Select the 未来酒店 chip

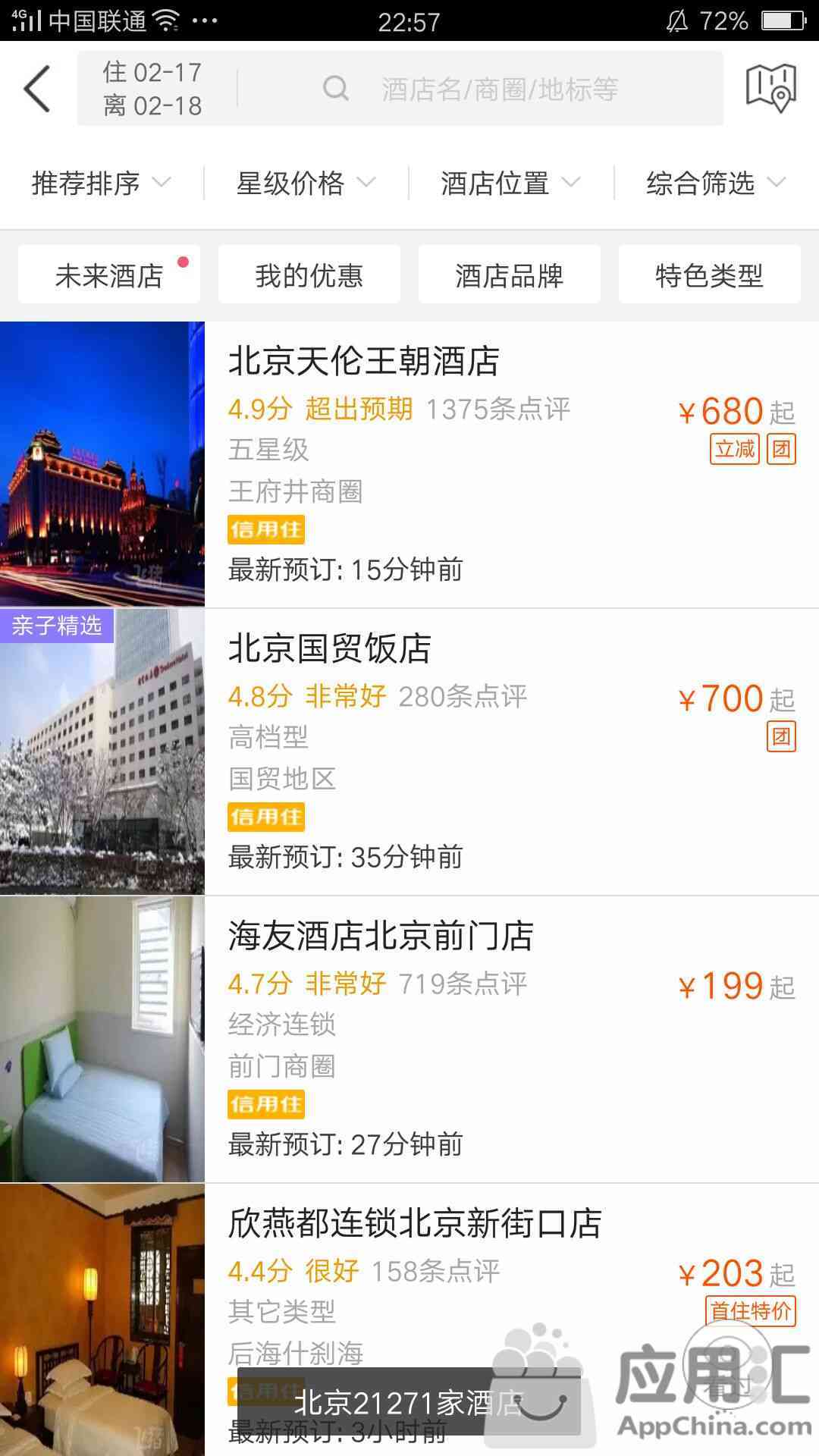pyautogui.click(x=109, y=275)
